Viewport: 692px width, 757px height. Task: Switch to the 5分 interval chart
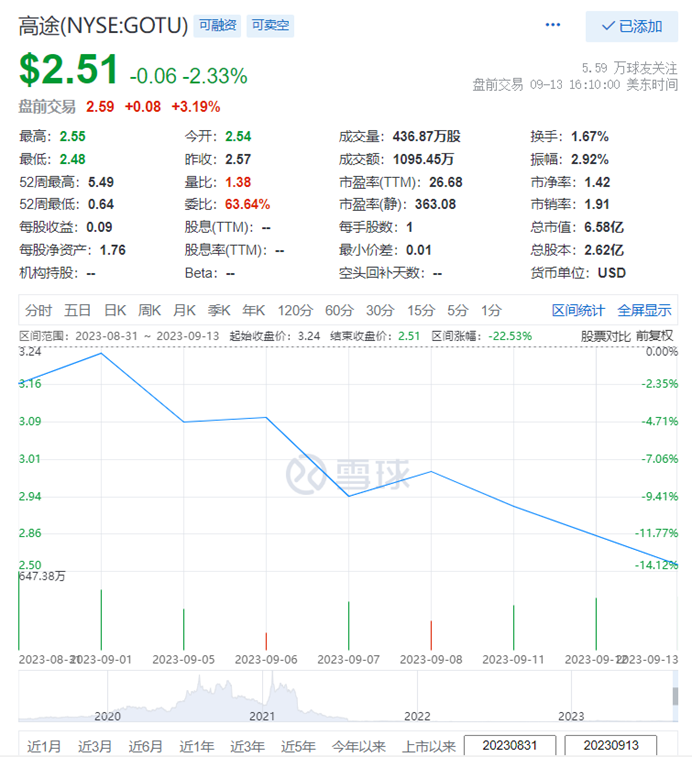457,310
